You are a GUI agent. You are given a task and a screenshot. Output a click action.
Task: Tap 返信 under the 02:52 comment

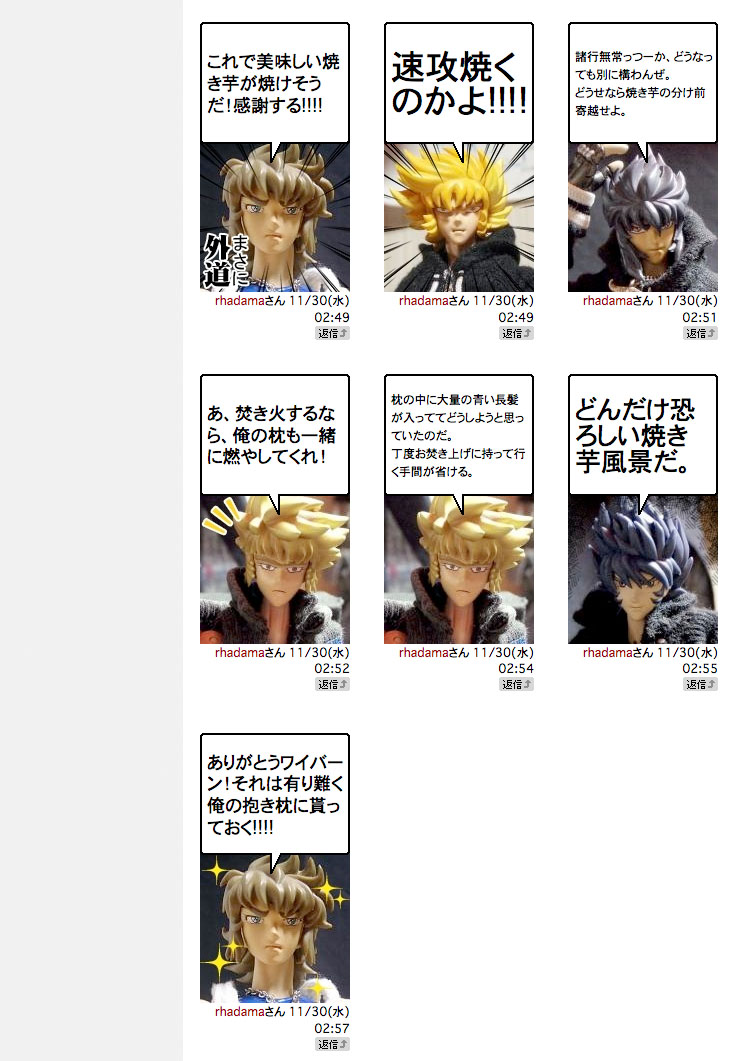coord(332,684)
